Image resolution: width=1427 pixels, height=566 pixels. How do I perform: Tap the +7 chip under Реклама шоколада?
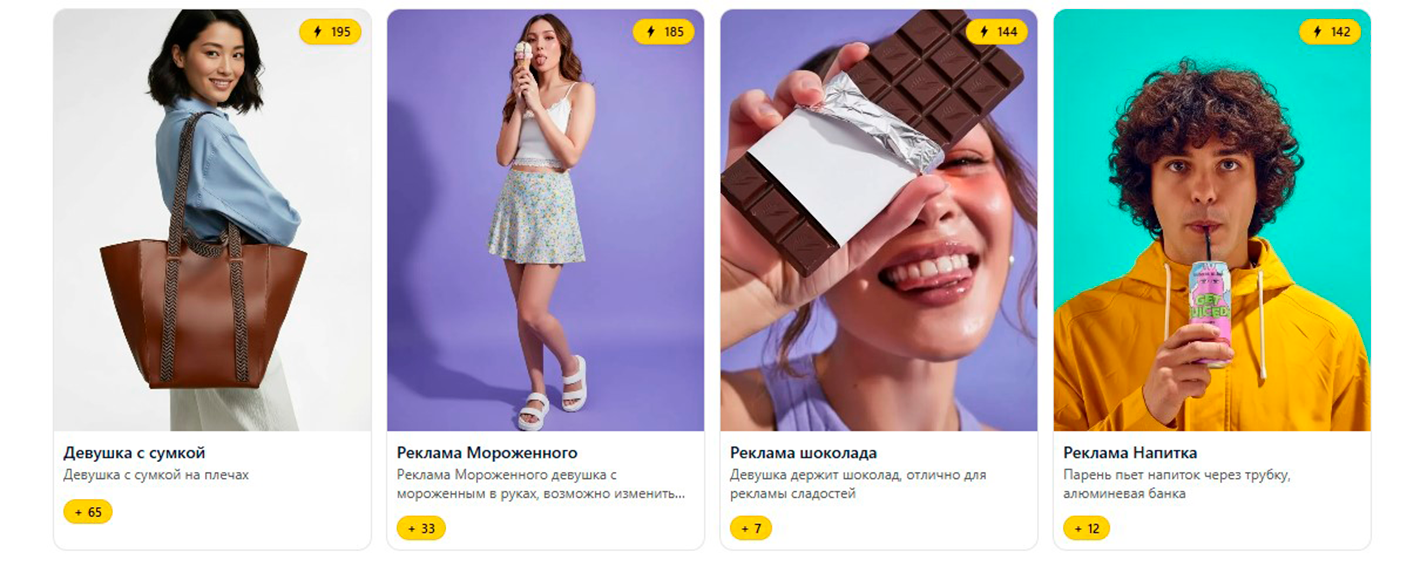tap(751, 528)
